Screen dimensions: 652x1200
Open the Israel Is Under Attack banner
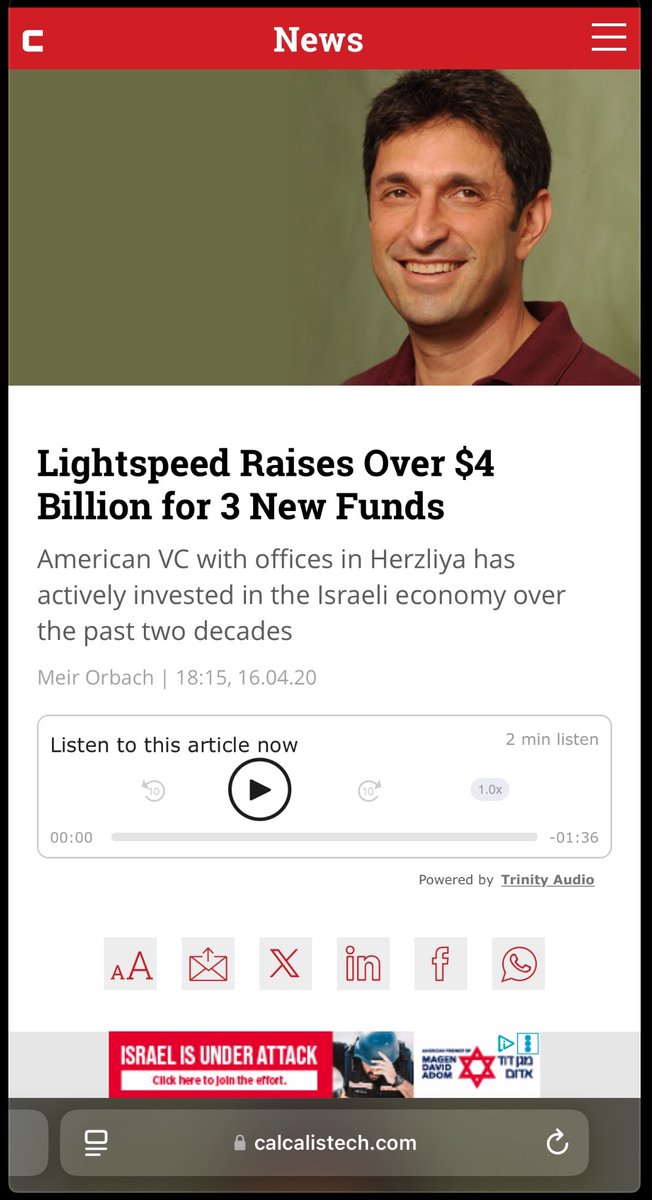point(324,1064)
